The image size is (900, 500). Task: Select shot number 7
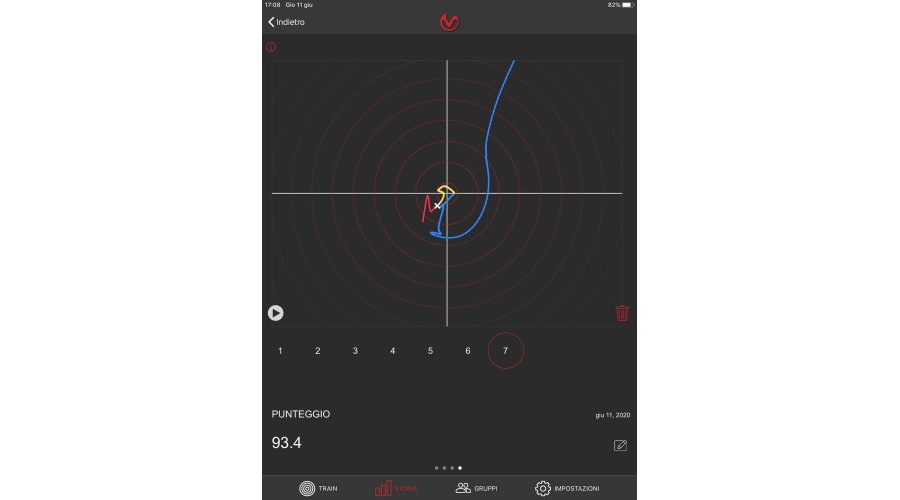[505, 351]
